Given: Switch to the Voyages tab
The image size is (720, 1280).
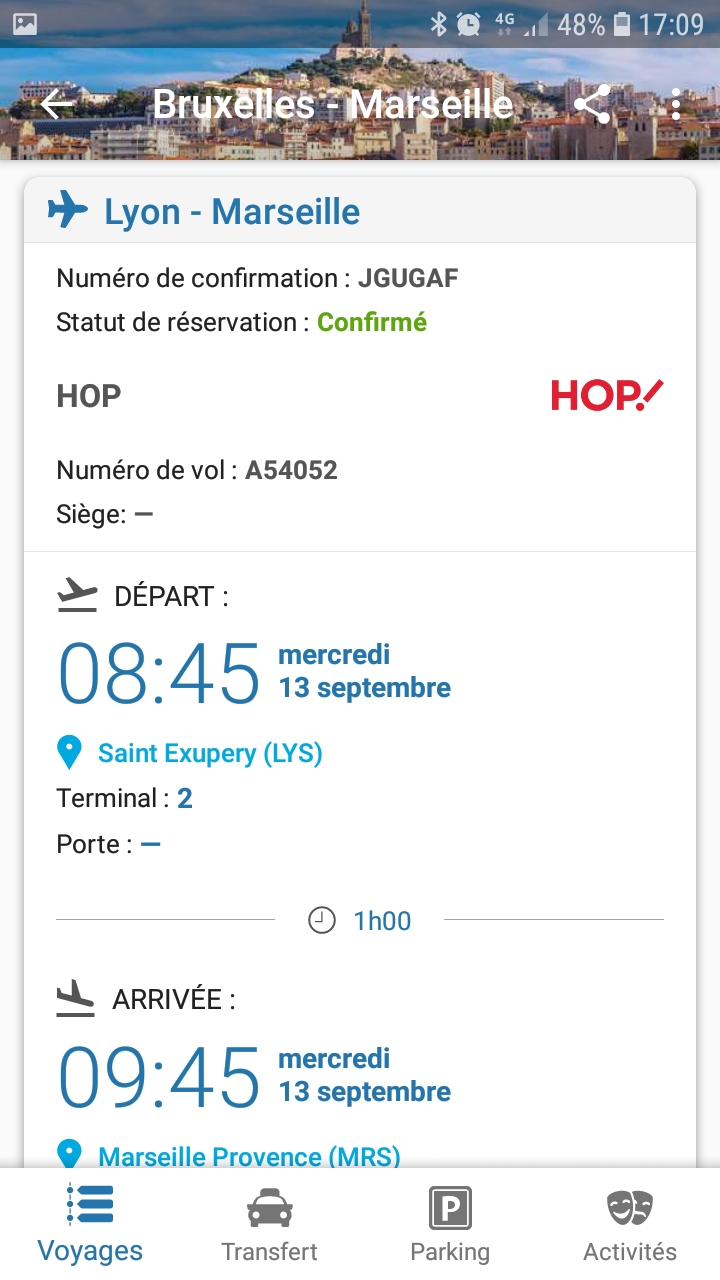Looking at the screenshot, I should pyautogui.click(x=90, y=1224).
